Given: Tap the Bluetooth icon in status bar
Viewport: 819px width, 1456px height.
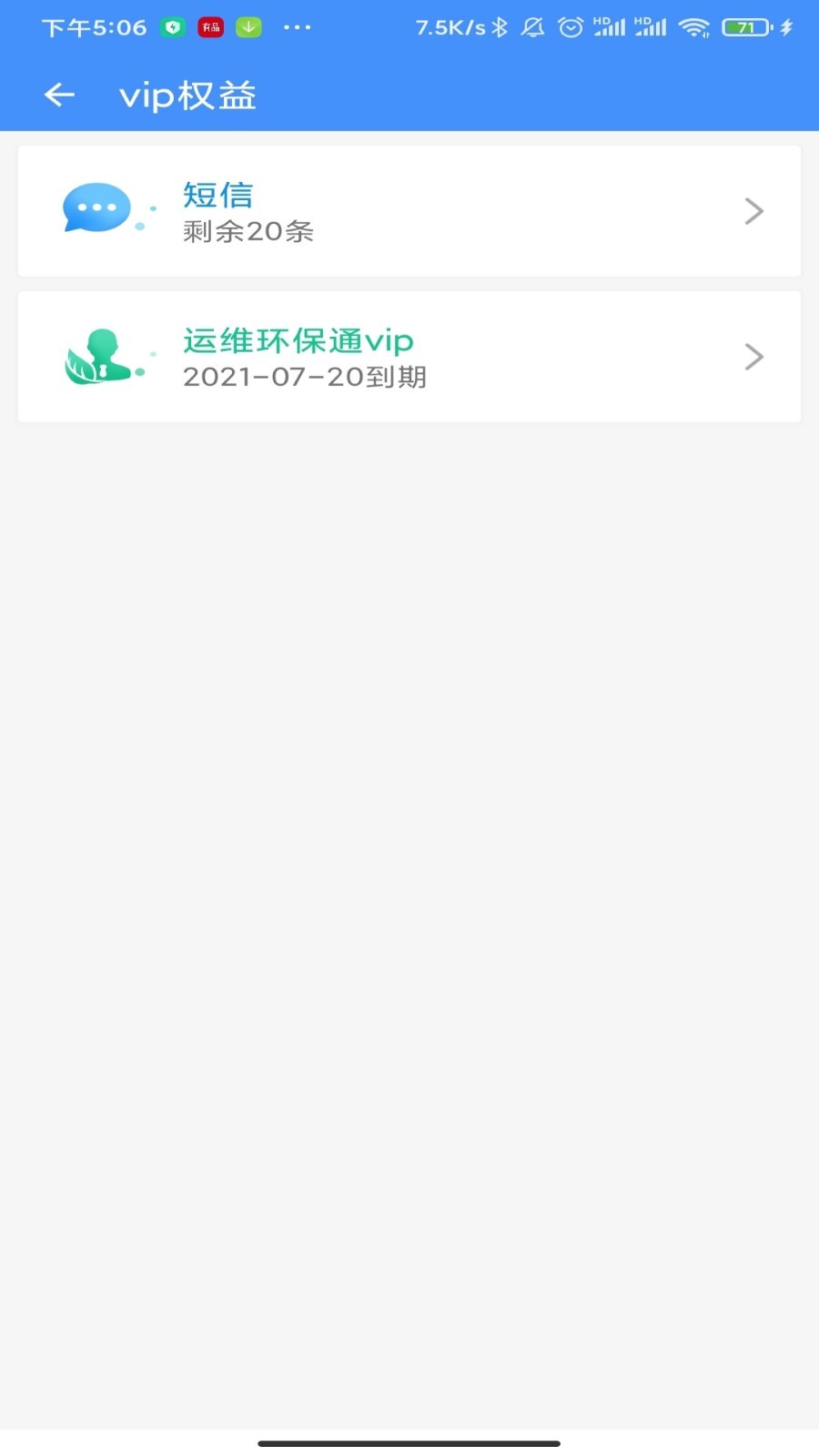Looking at the screenshot, I should (499, 27).
